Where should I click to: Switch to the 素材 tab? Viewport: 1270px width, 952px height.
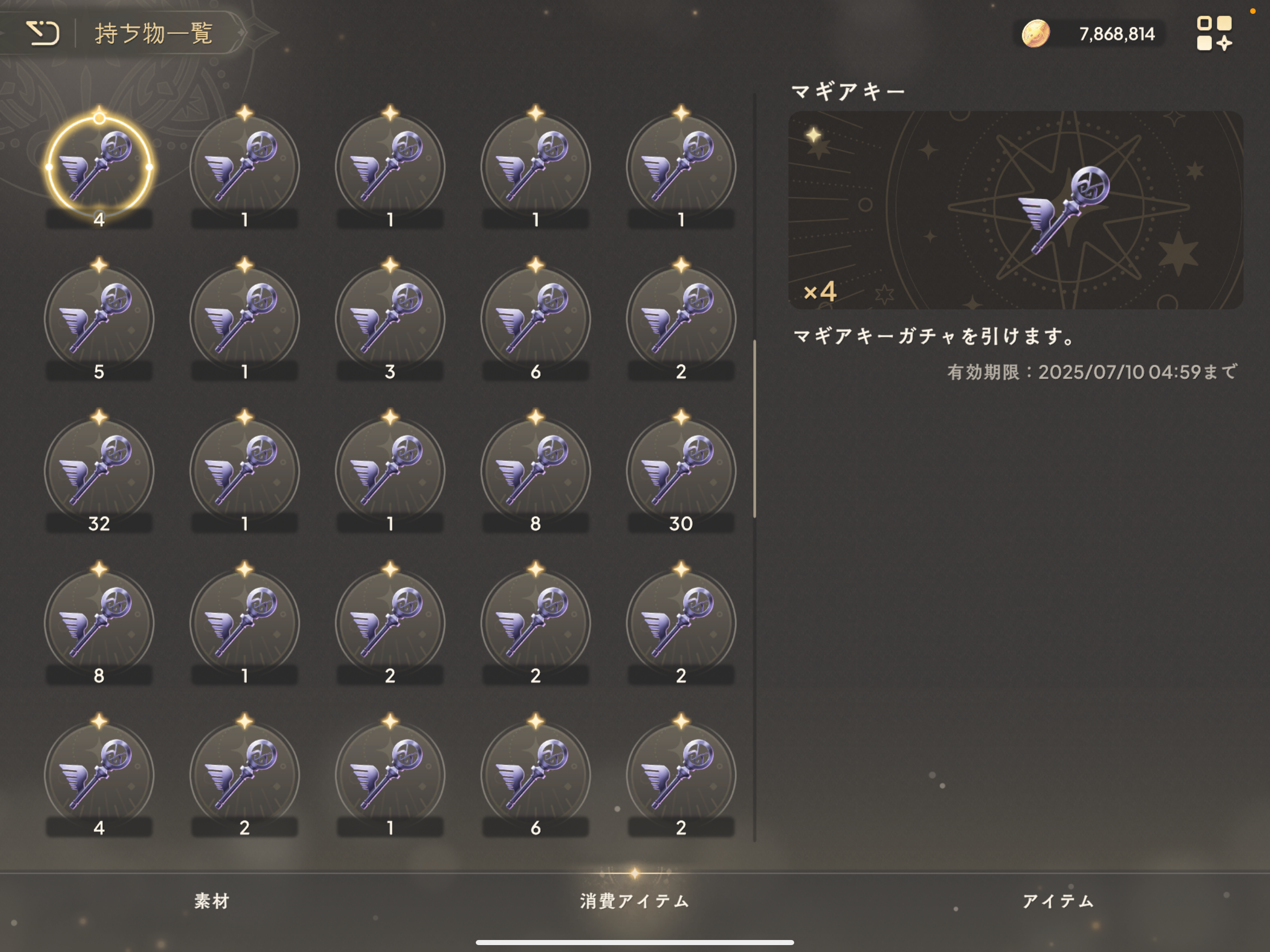tap(212, 901)
